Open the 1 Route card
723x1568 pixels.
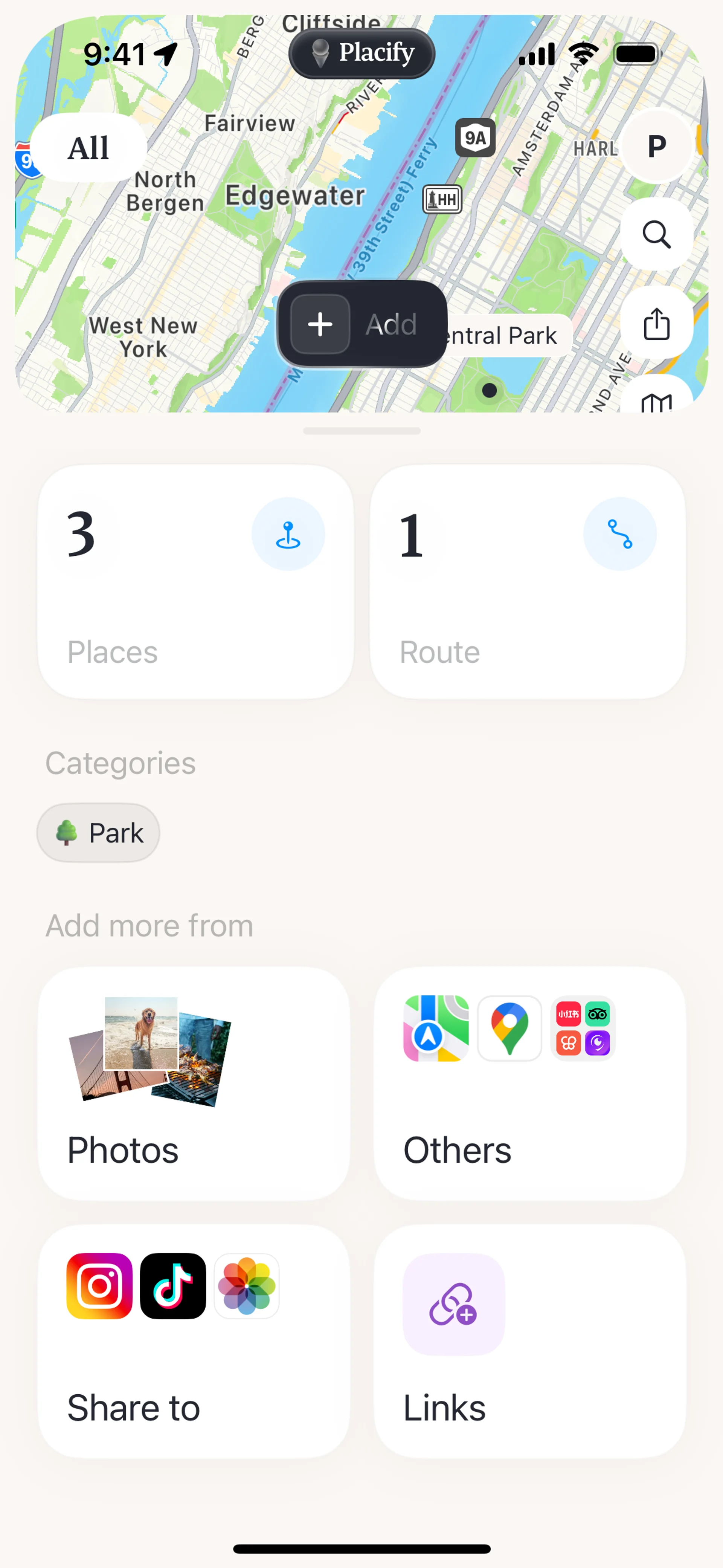(x=528, y=581)
